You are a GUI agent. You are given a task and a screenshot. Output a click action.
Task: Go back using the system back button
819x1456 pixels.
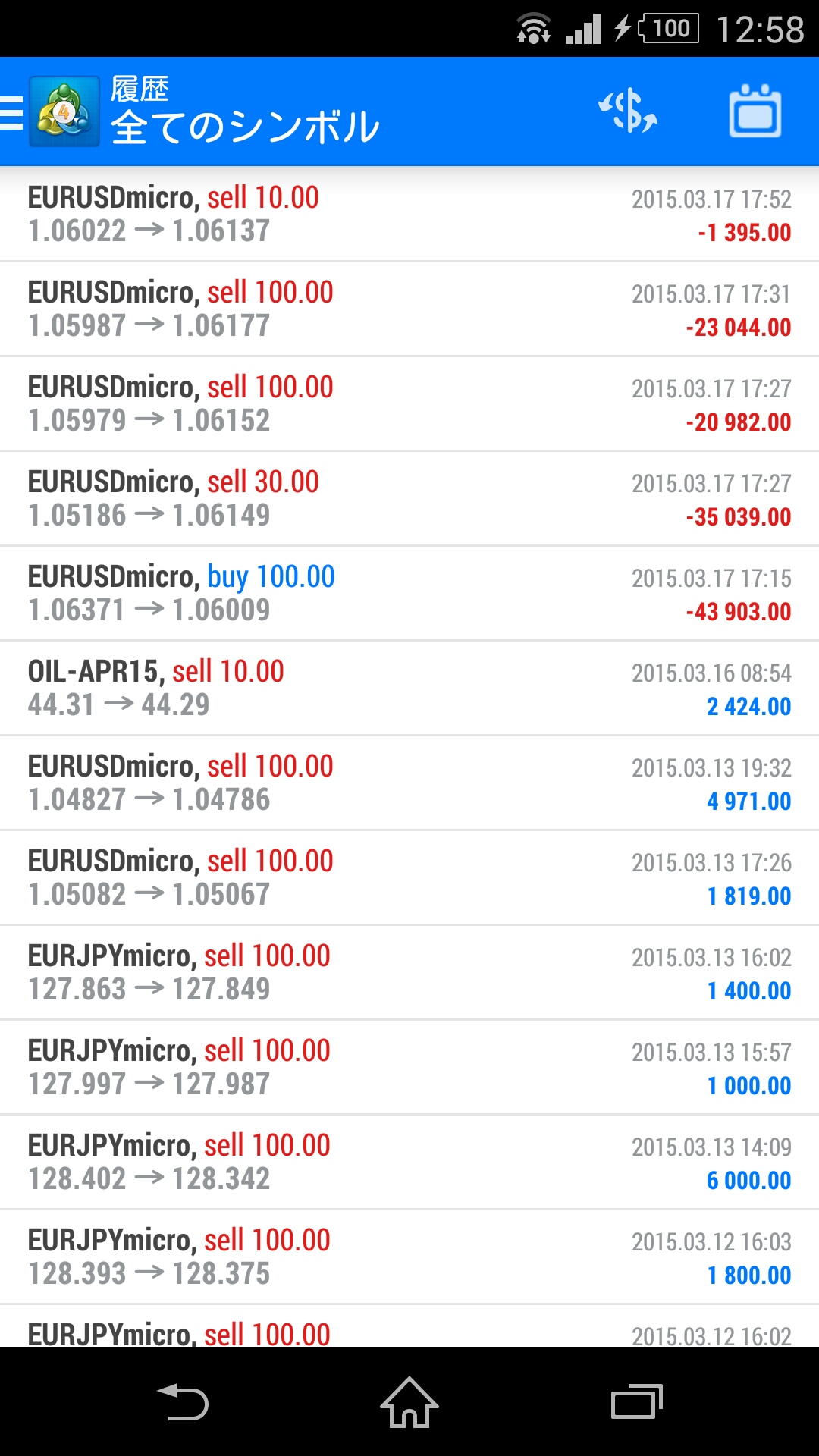click(x=182, y=1401)
